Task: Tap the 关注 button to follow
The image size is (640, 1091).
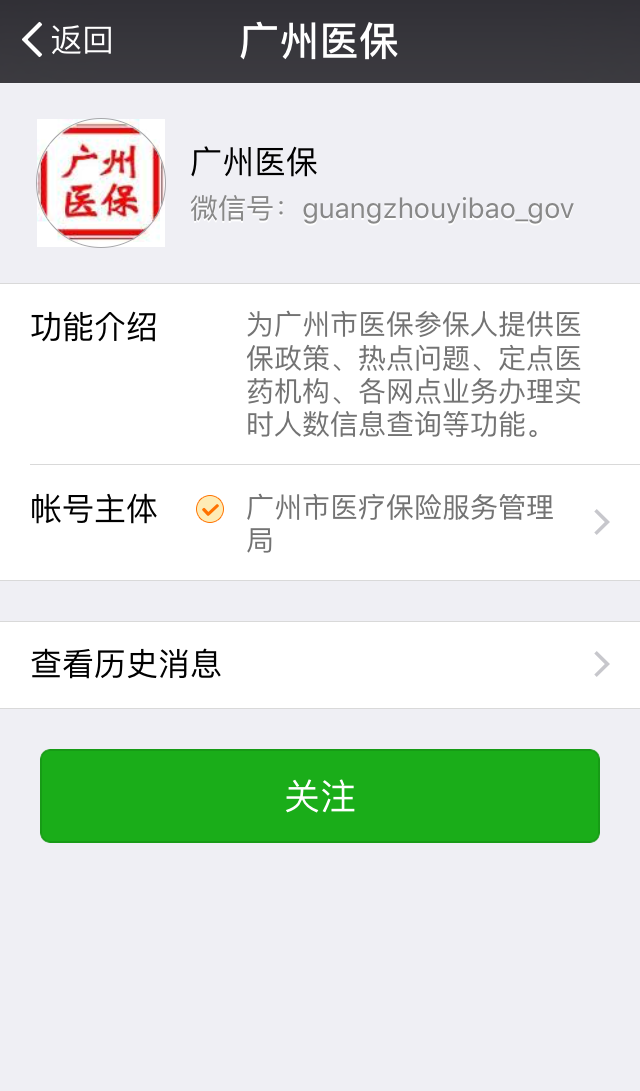Action: 320,796
